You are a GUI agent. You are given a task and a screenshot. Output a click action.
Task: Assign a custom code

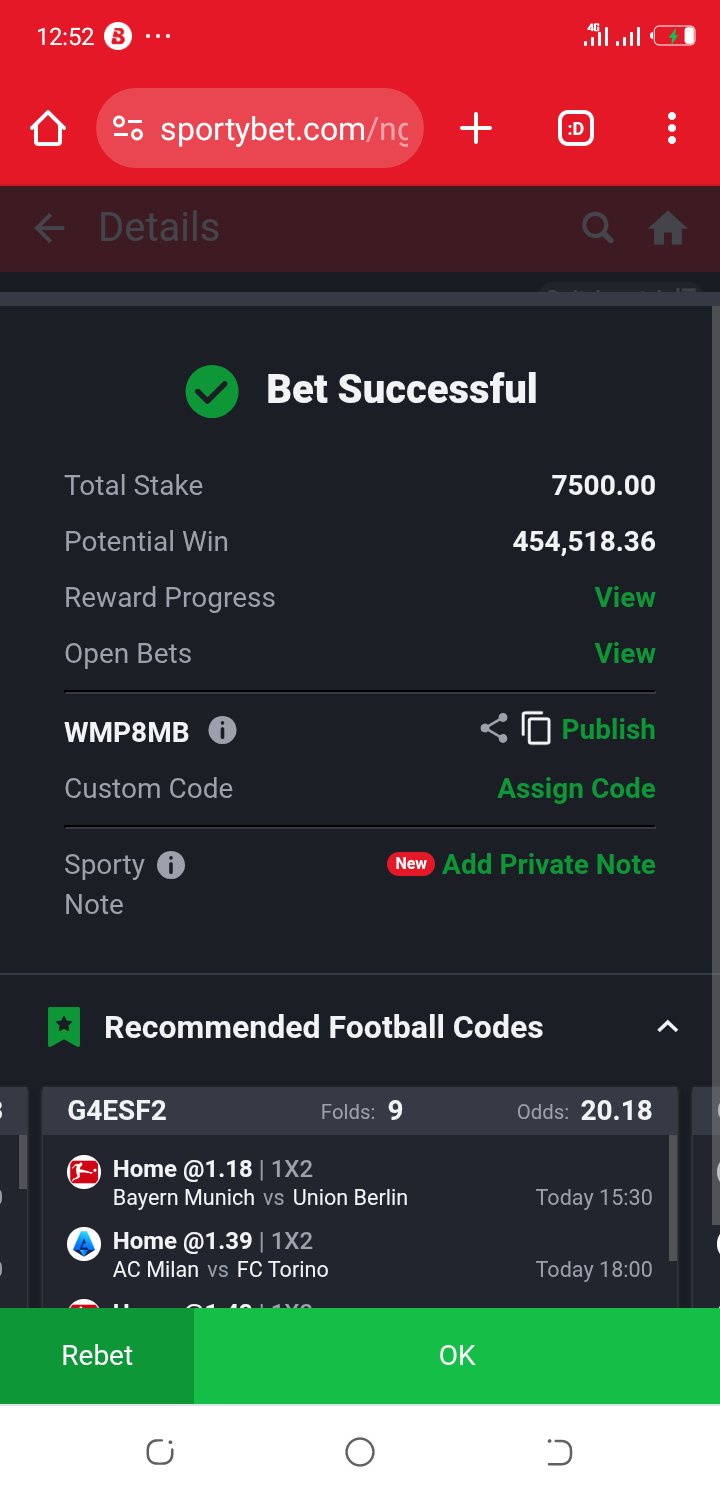coord(576,788)
